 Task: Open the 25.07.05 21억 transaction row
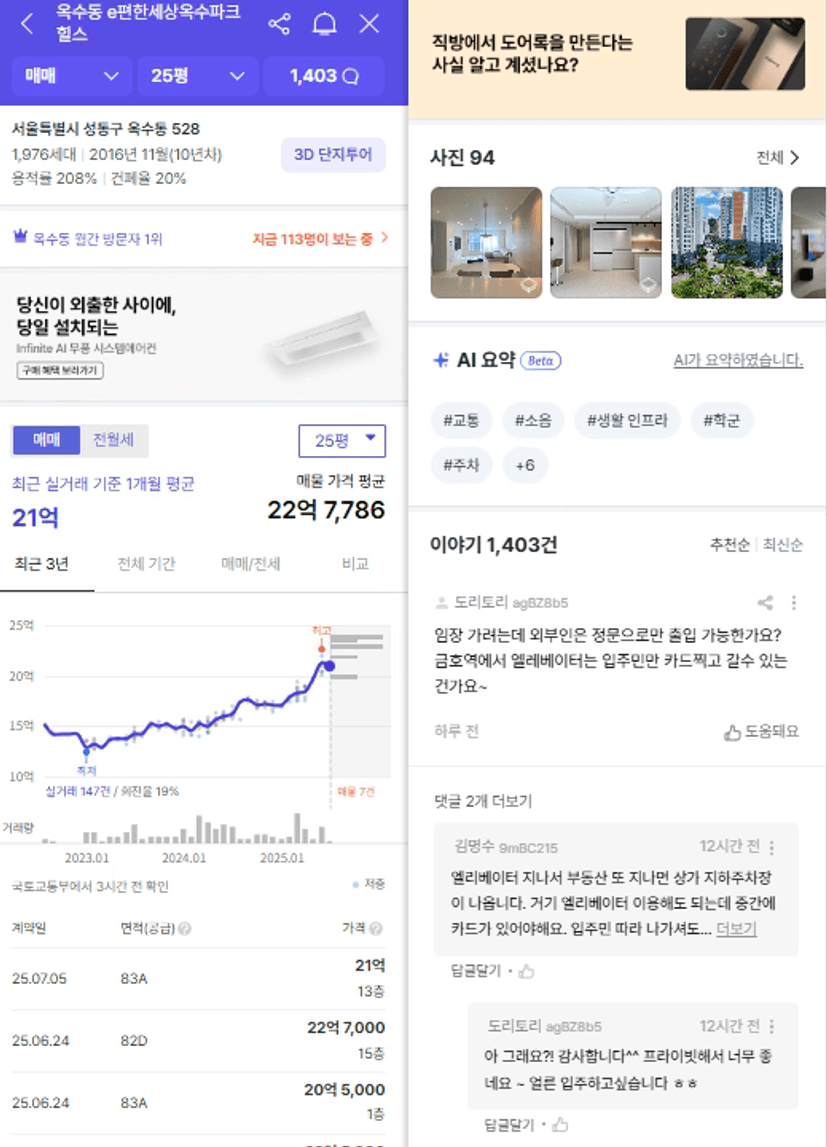pos(200,978)
